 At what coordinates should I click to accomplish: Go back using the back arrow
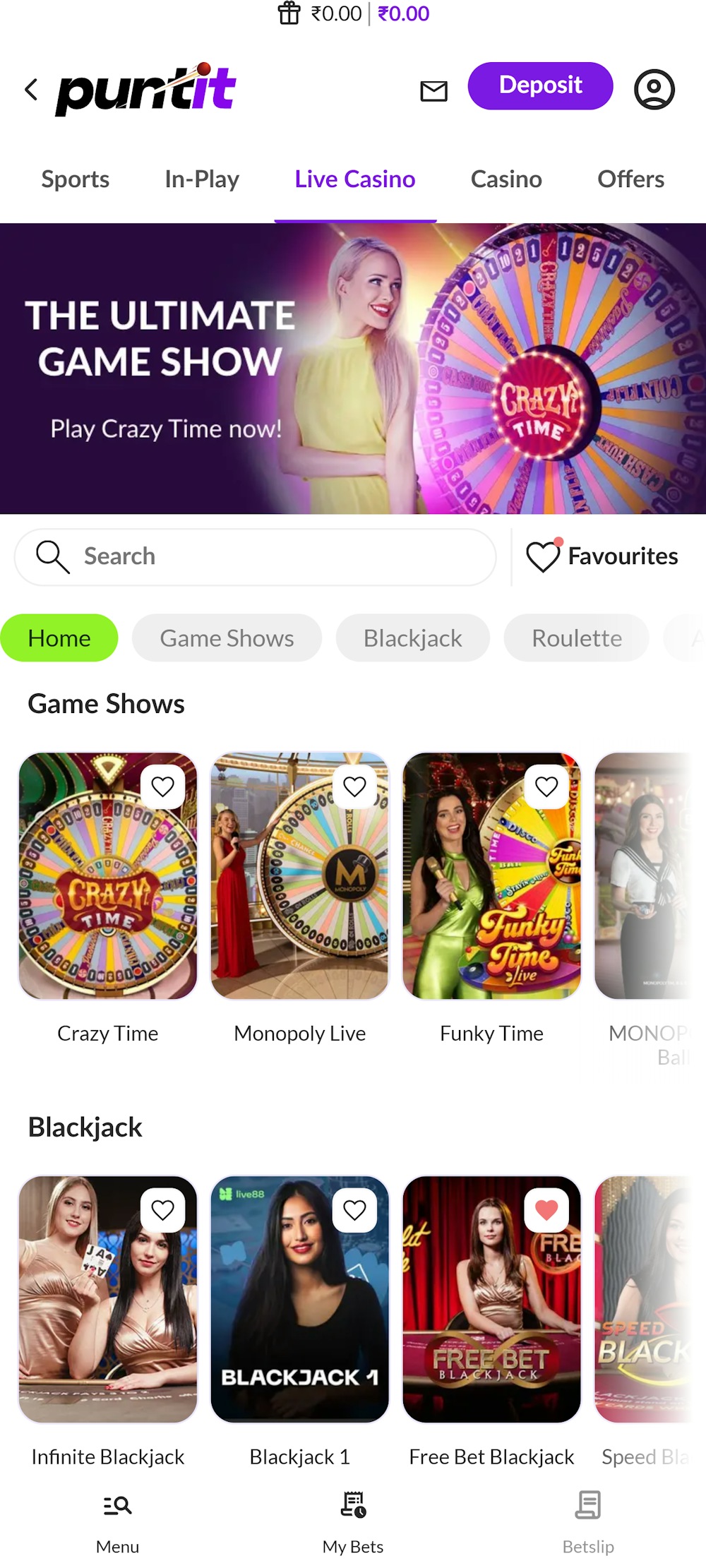pyautogui.click(x=30, y=89)
